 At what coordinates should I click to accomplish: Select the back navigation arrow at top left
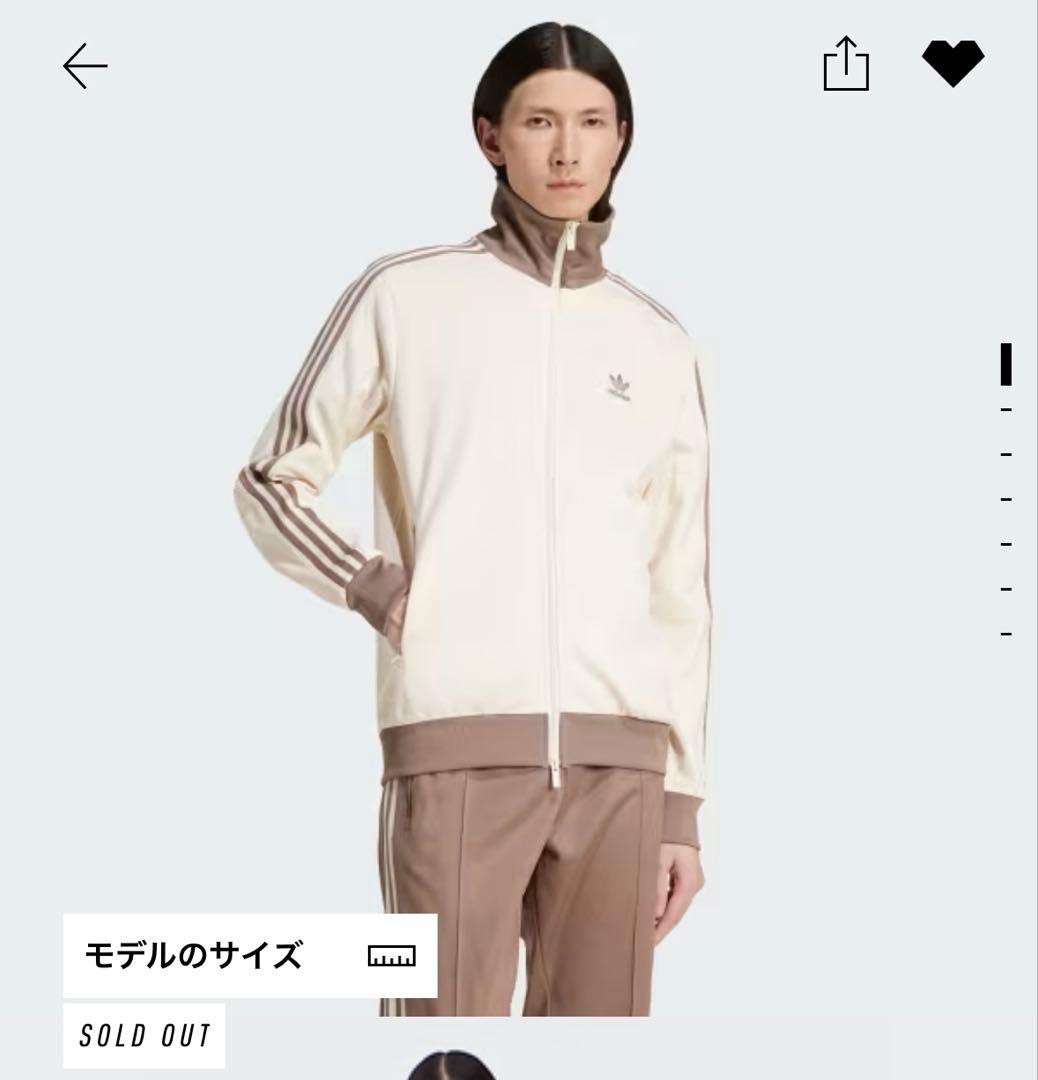point(86,66)
